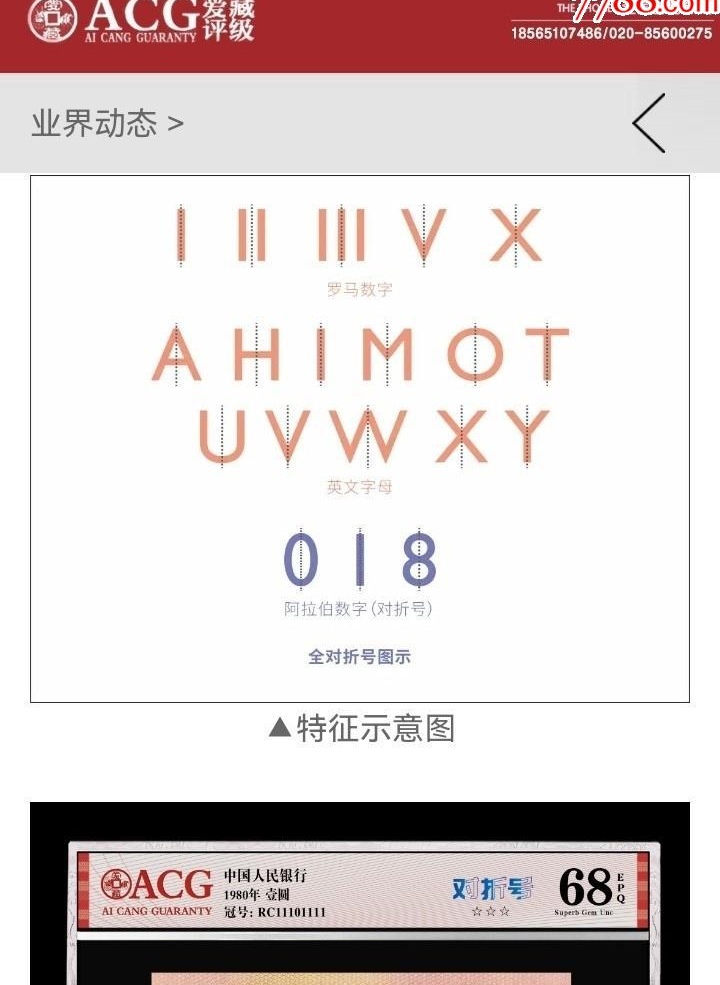
Task: Go back using the left arrow
Action: point(649,123)
